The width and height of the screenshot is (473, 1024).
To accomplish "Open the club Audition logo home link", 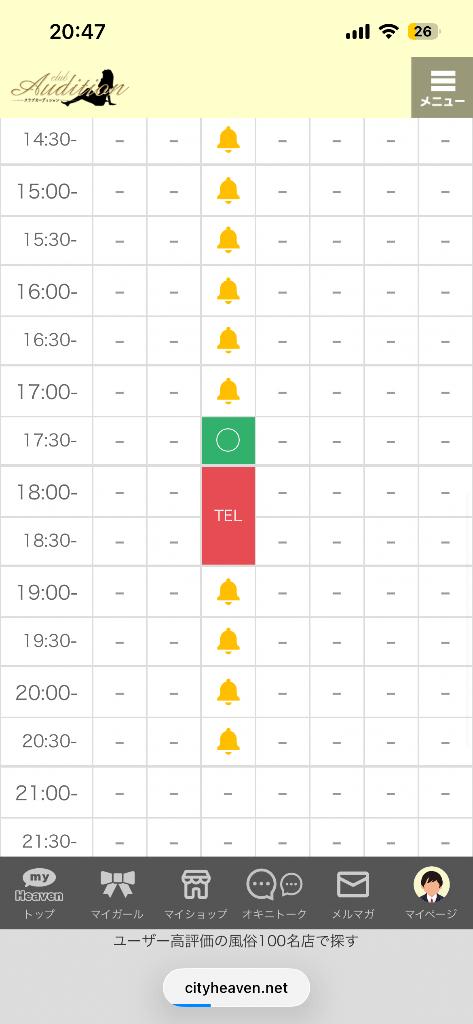I will 70,88.
